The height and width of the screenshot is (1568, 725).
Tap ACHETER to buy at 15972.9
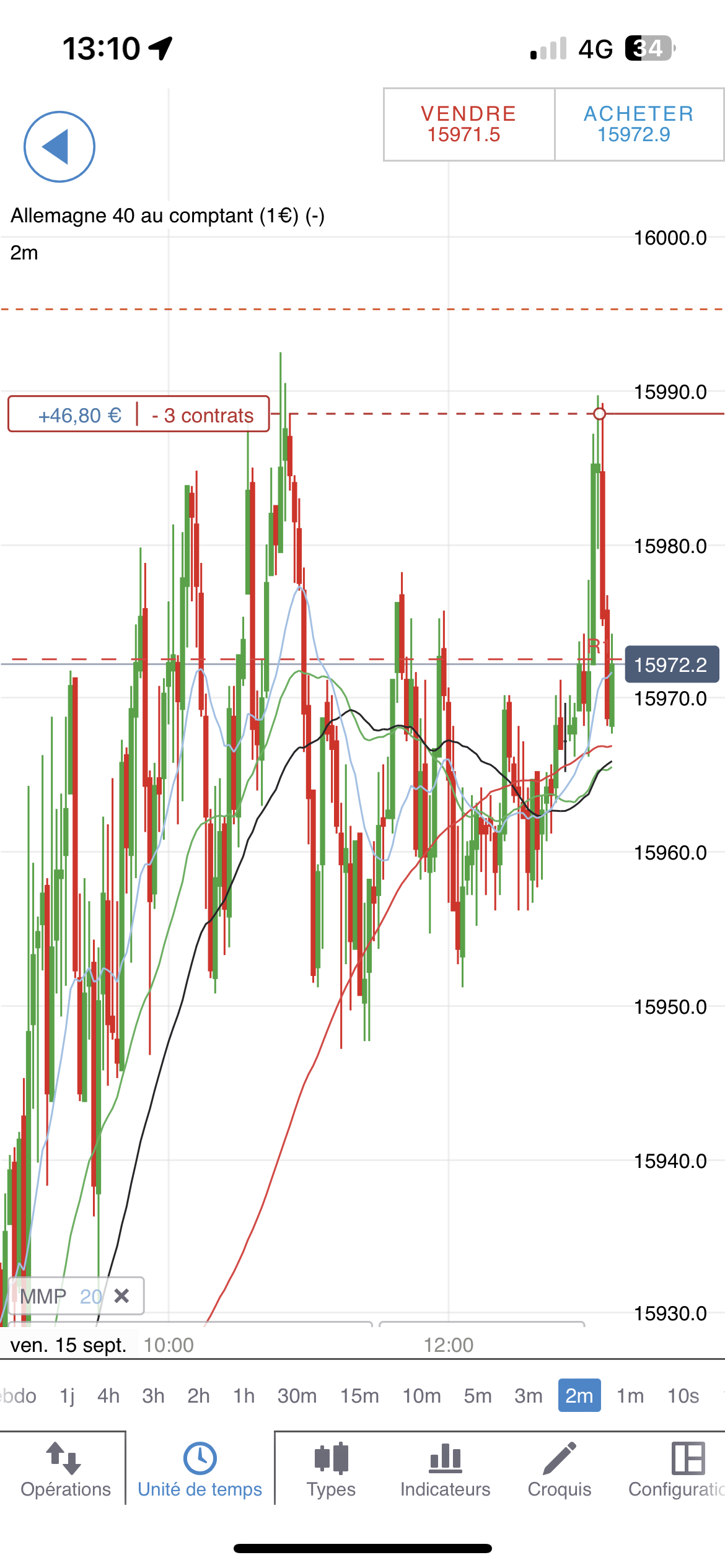point(638,124)
